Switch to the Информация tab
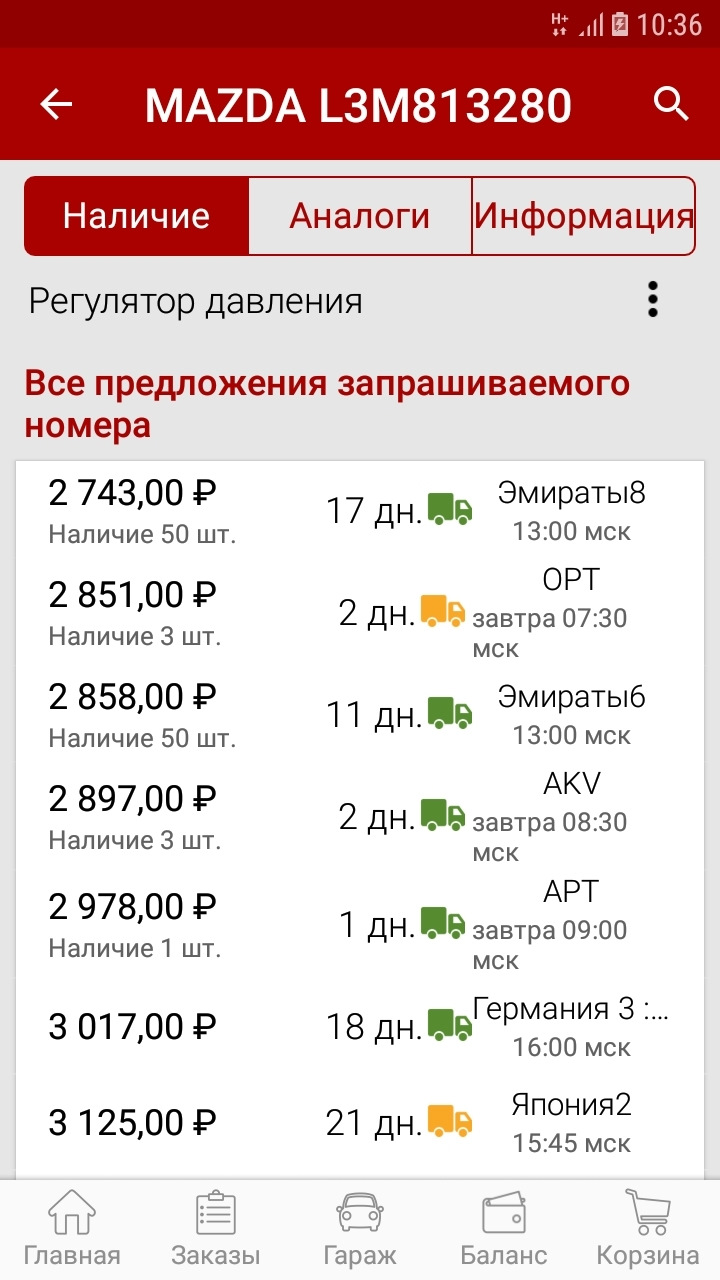This screenshot has height=1280, width=720. pos(583,216)
